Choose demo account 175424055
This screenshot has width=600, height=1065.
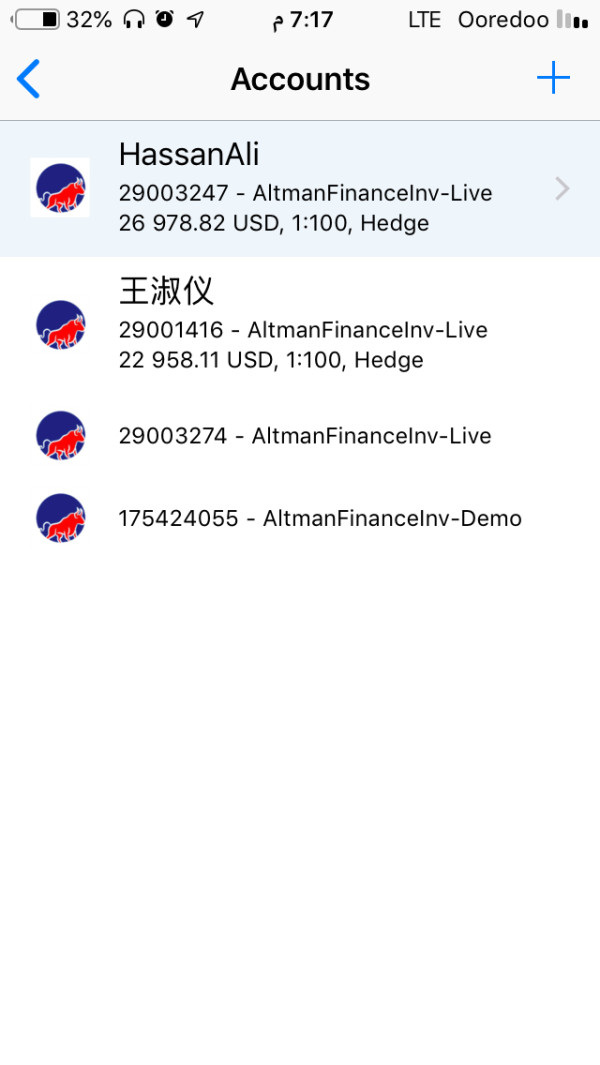(x=300, y=518)
